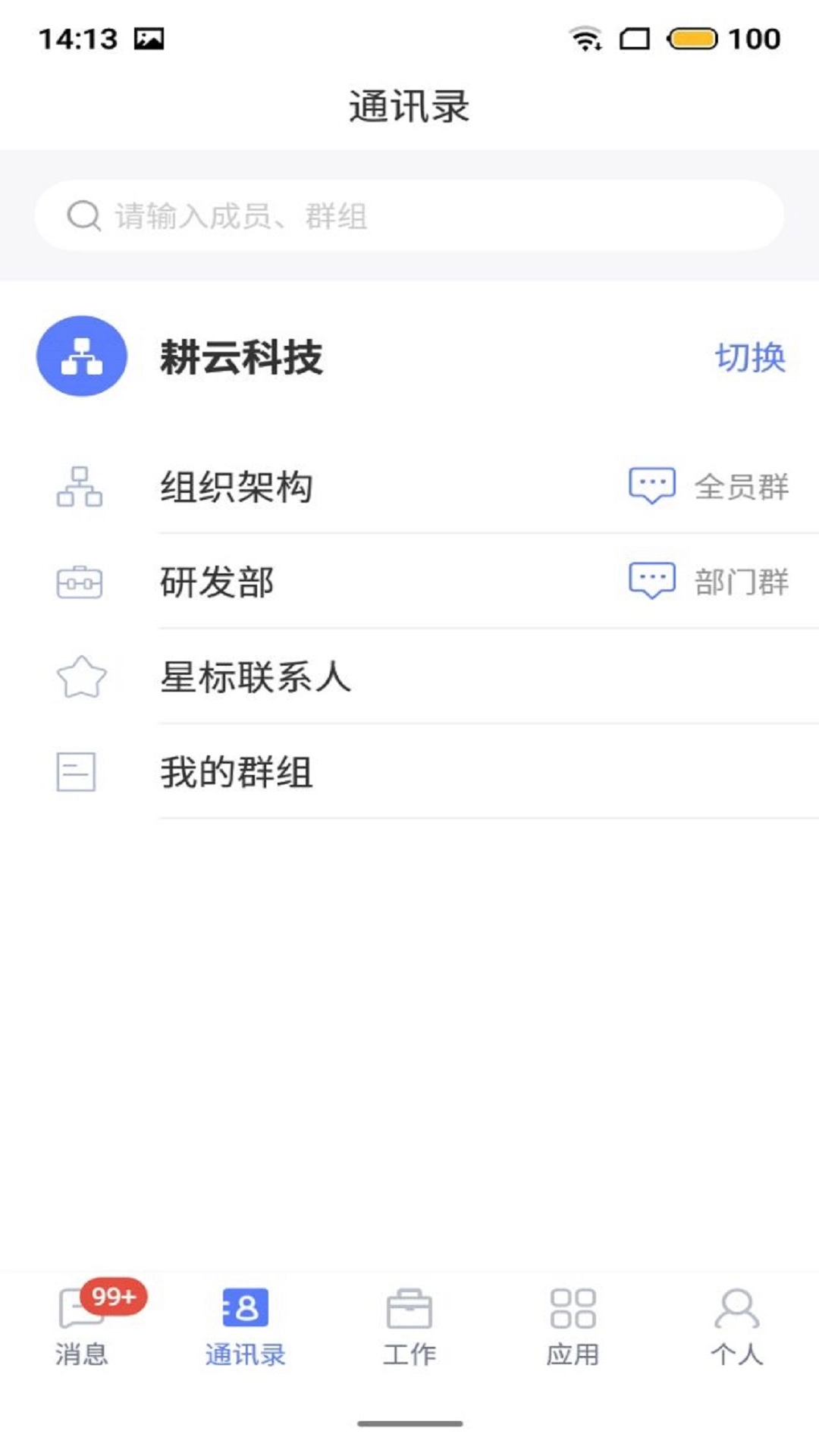Tap the star icon for 星标联系人
The height and width of the screenshot is (1456, 819).
point(78,679)
